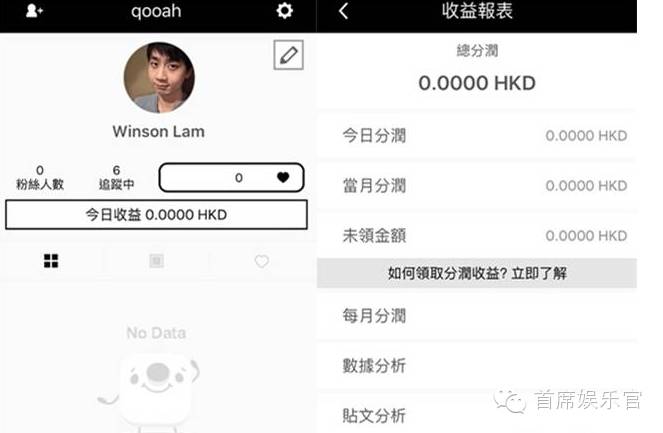The width and height of the screenshot is (663, 433).
Task: Tap 如何領取分潤收益? 立即了解 link
Action: point(476,273)
